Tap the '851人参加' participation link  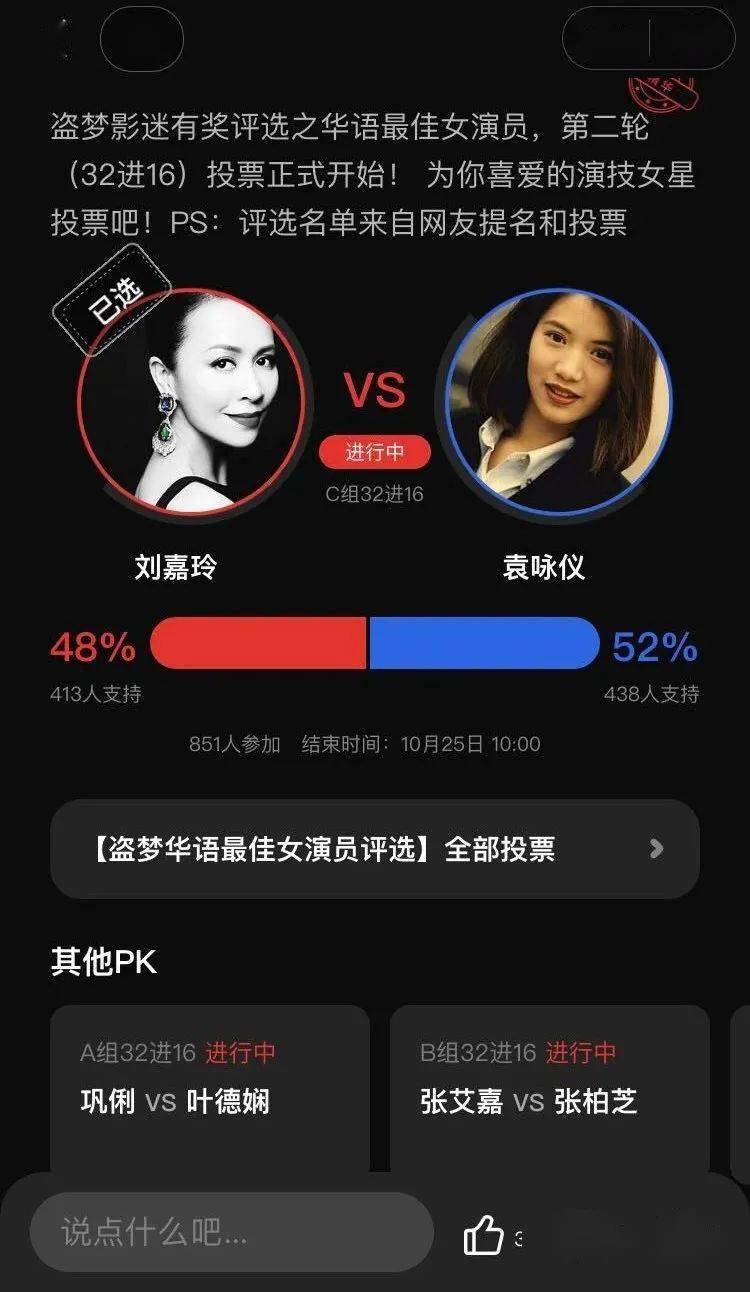point(236,744)
